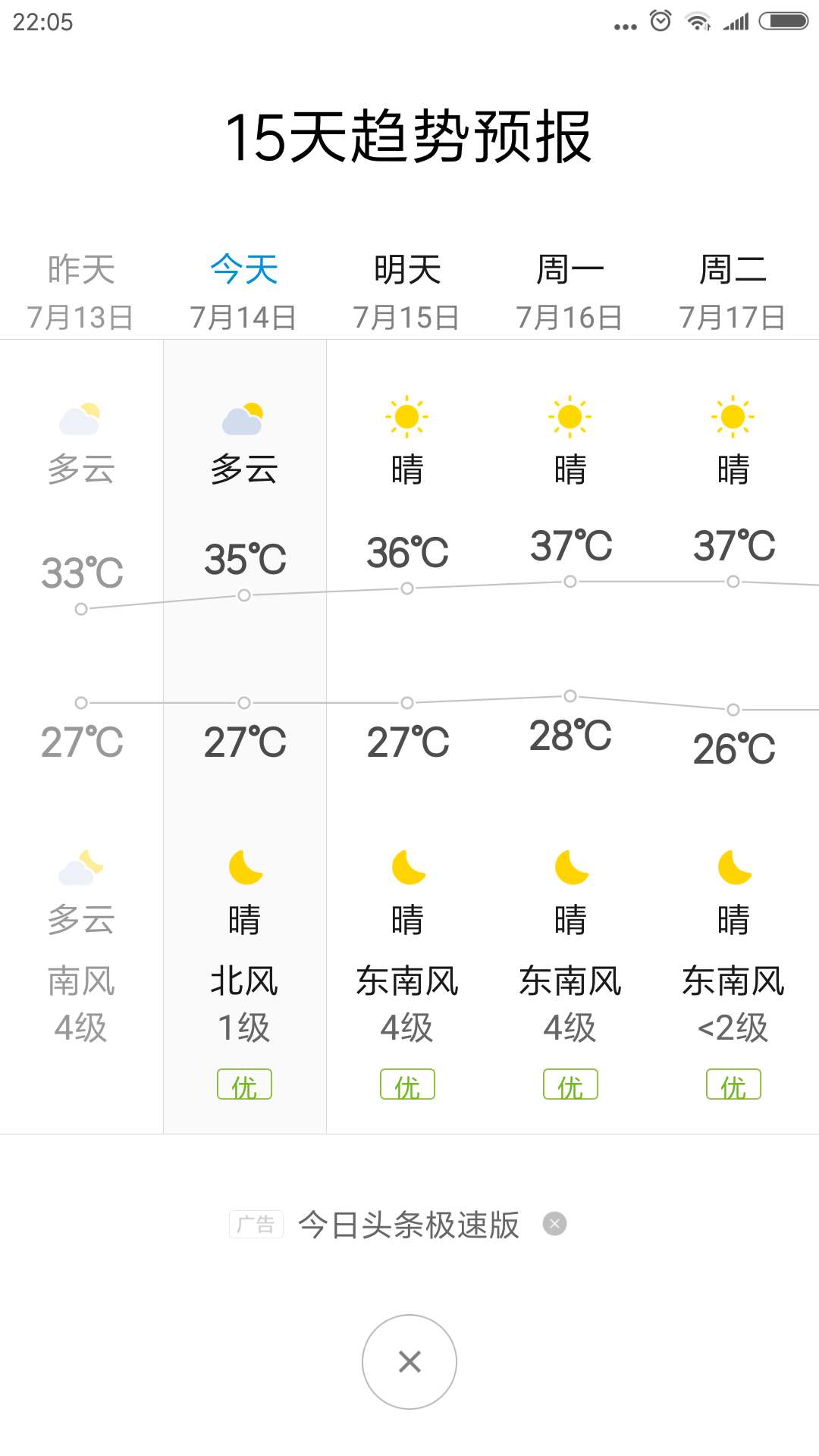The image size is (819, 1456).
Task: Dismiss the advertisement with the small ×
Action: point(554,1223)
